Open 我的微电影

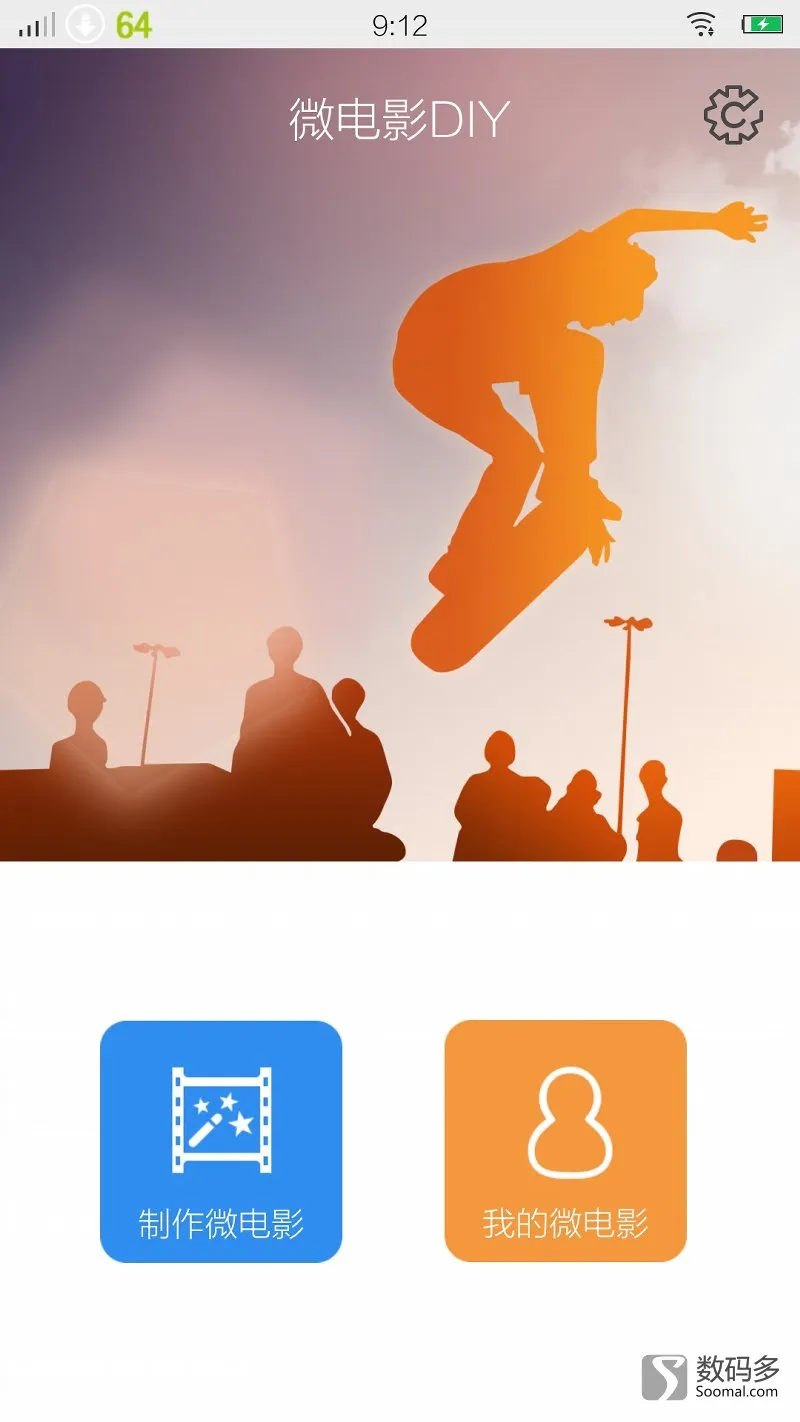coord(565,1141)
